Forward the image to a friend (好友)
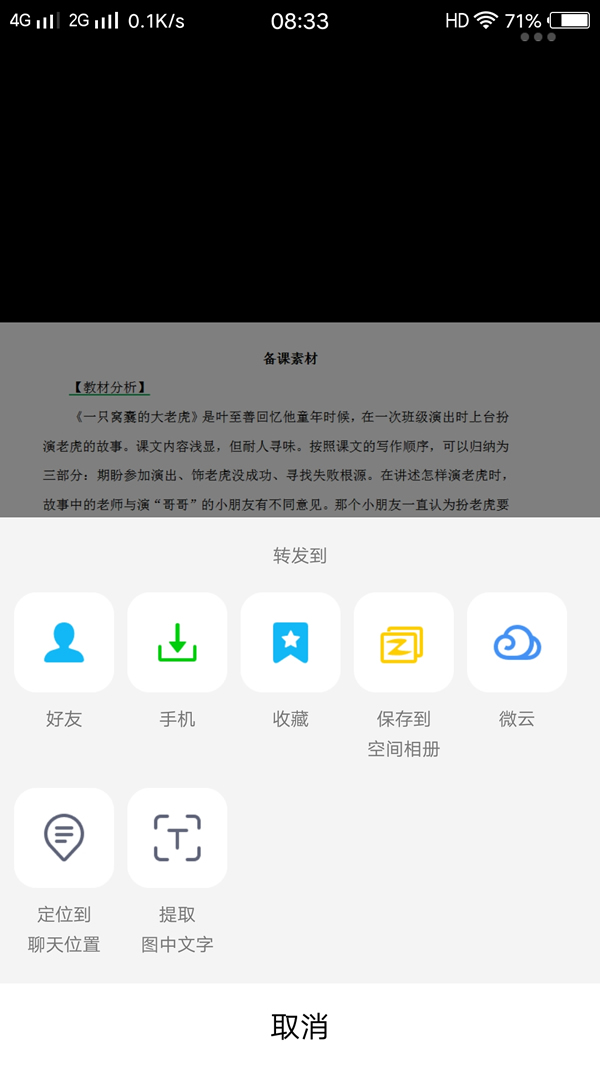 click(x=64, y=642)
